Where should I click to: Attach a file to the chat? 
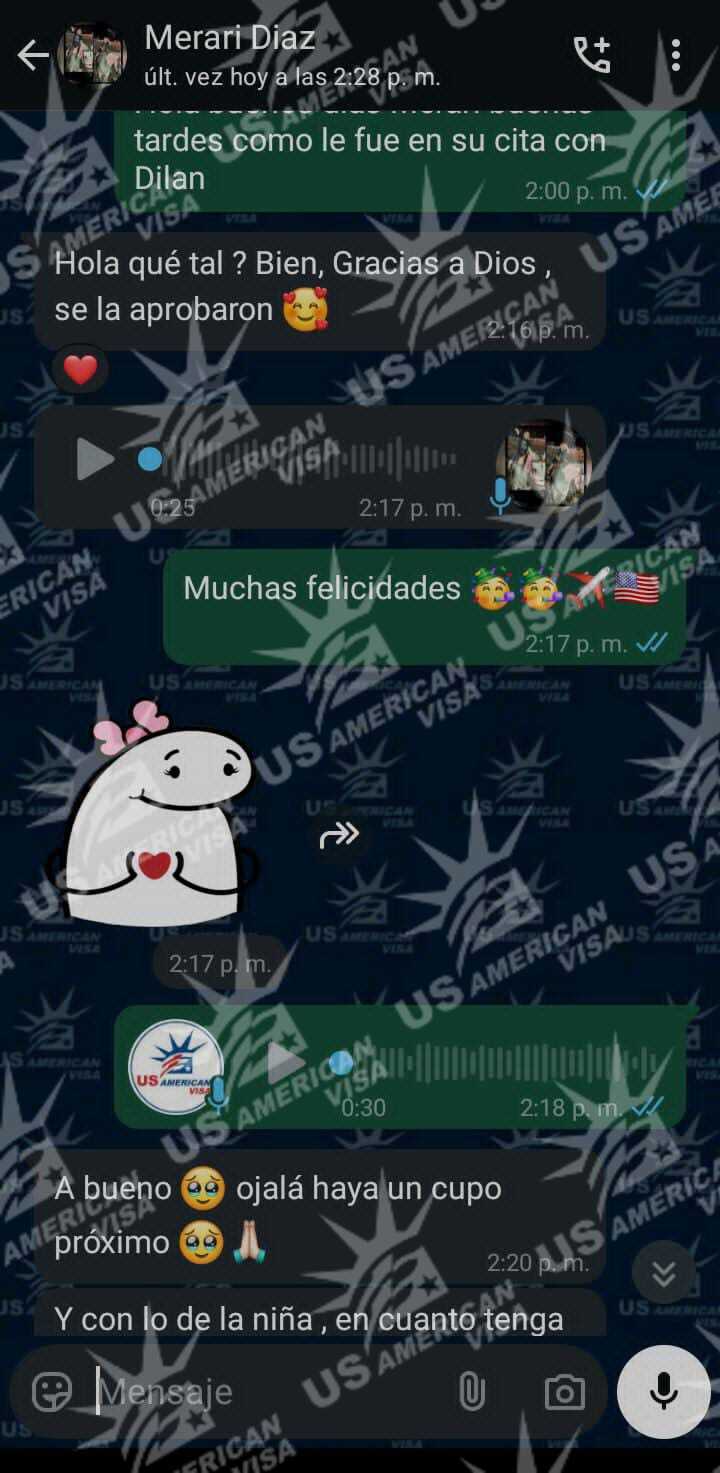click(471, 1391)
